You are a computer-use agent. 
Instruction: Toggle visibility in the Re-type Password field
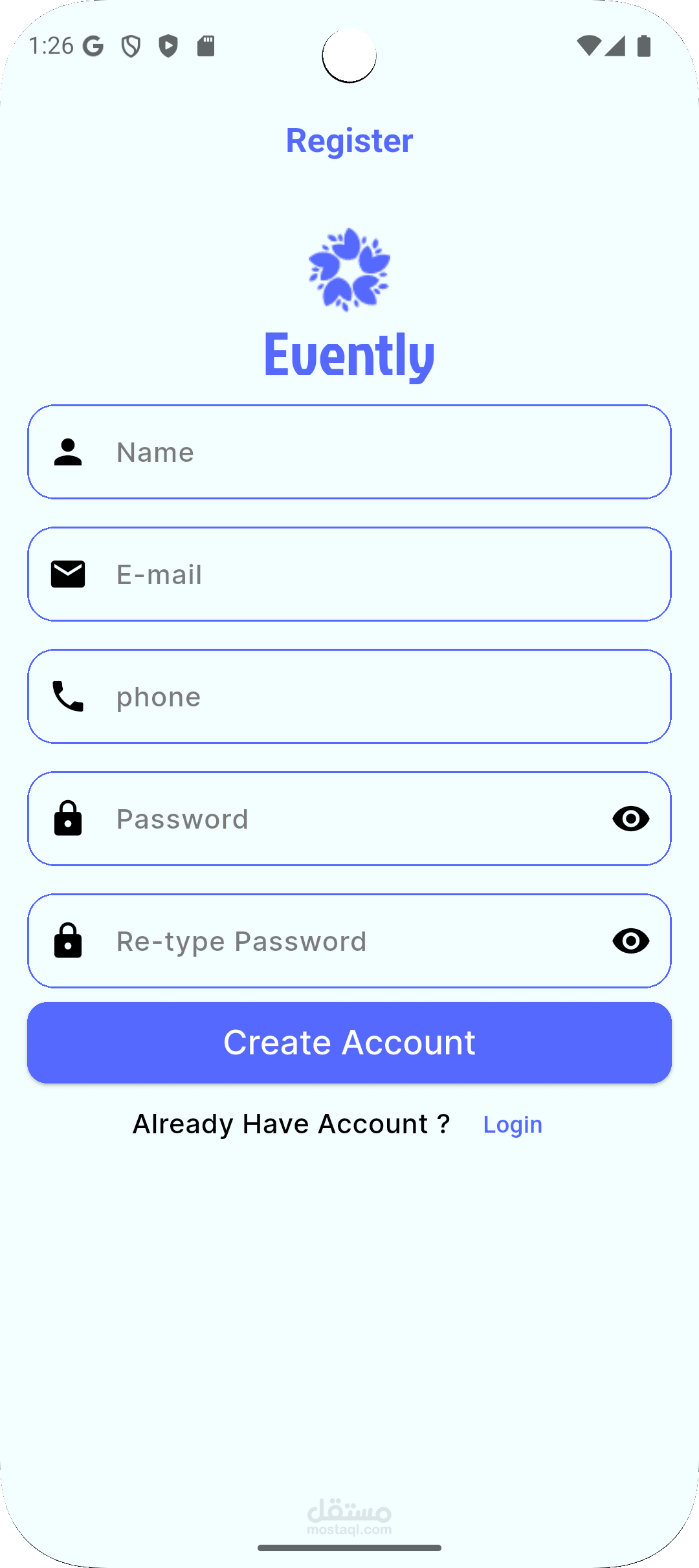pyautogui.click(x=631, y=941)
